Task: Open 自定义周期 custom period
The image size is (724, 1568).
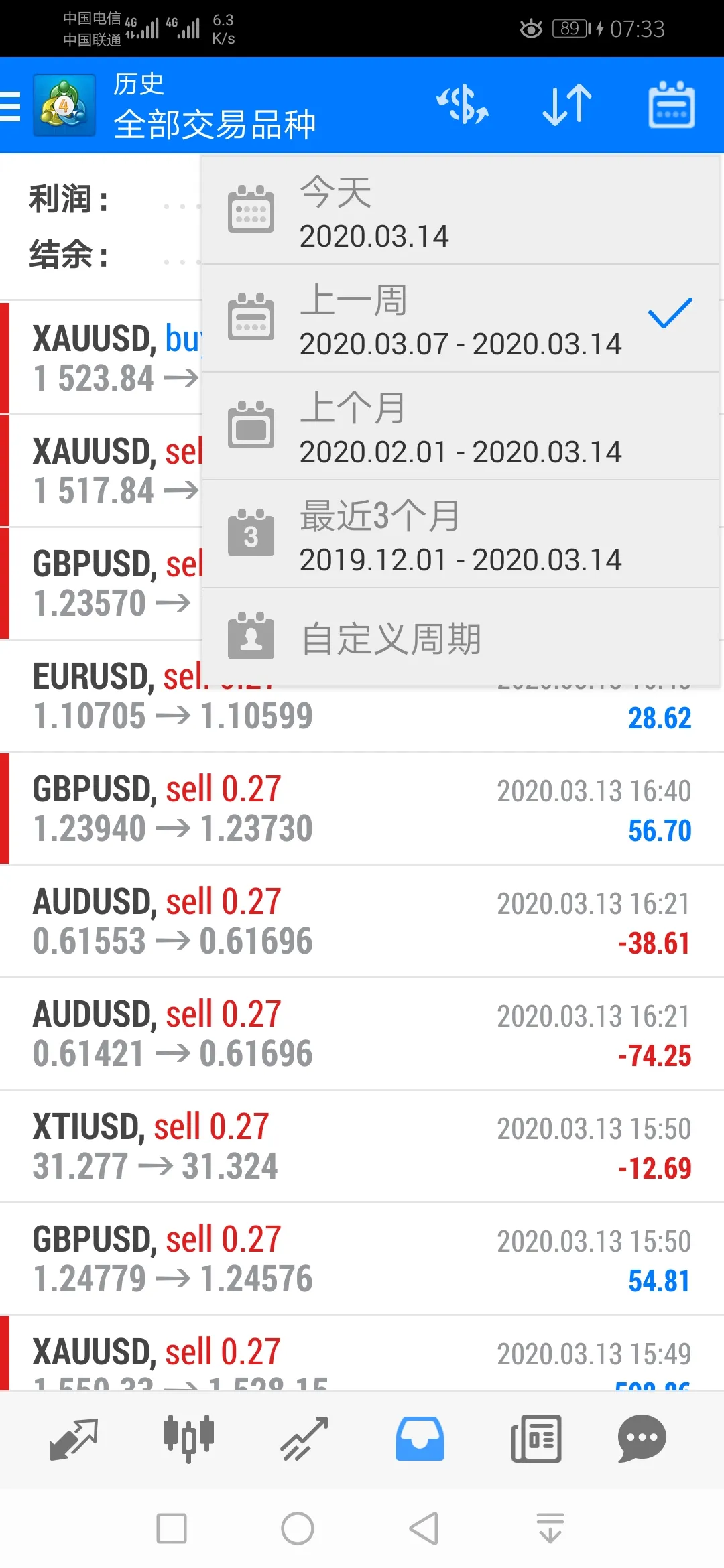Action: pos(460,637)
